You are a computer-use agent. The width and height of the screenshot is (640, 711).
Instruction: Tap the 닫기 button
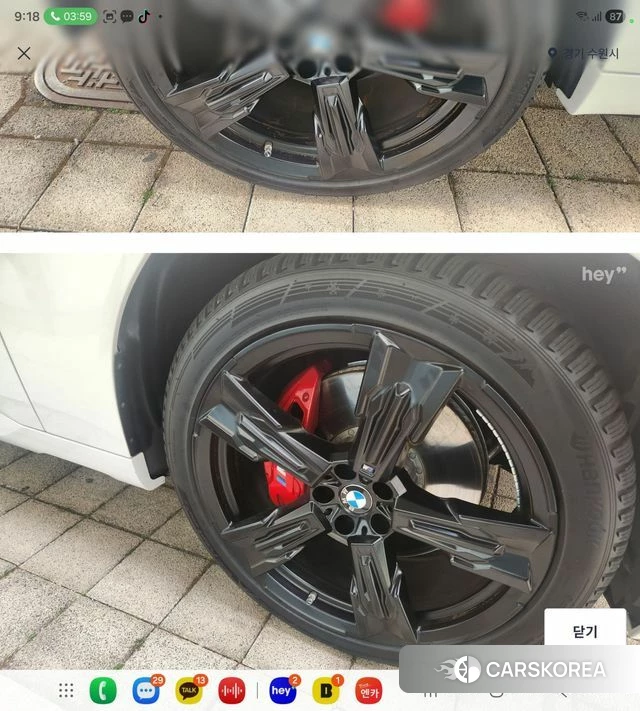[585, 632]
